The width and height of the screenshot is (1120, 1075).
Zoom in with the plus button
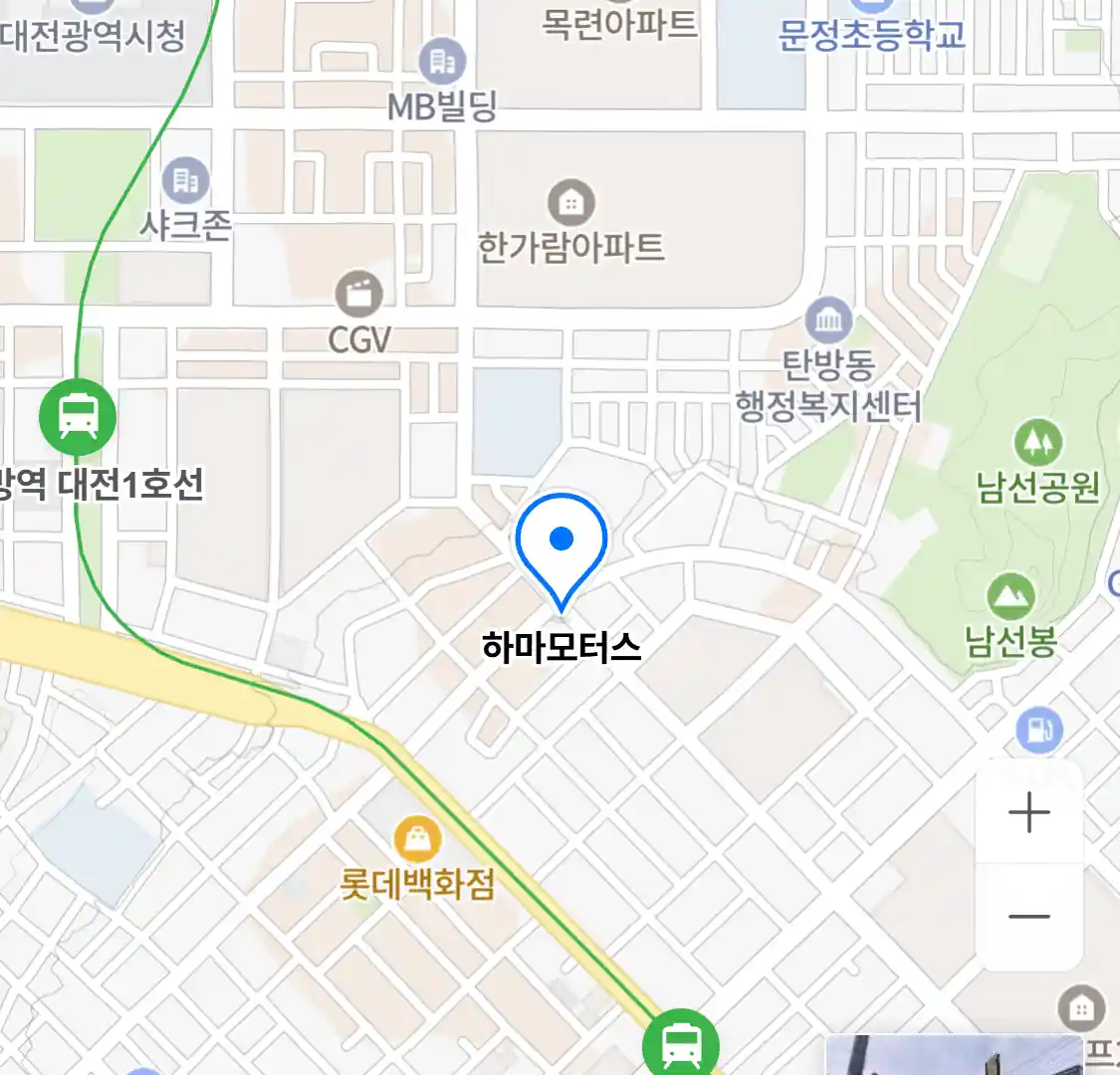(x=1028, y=813)
